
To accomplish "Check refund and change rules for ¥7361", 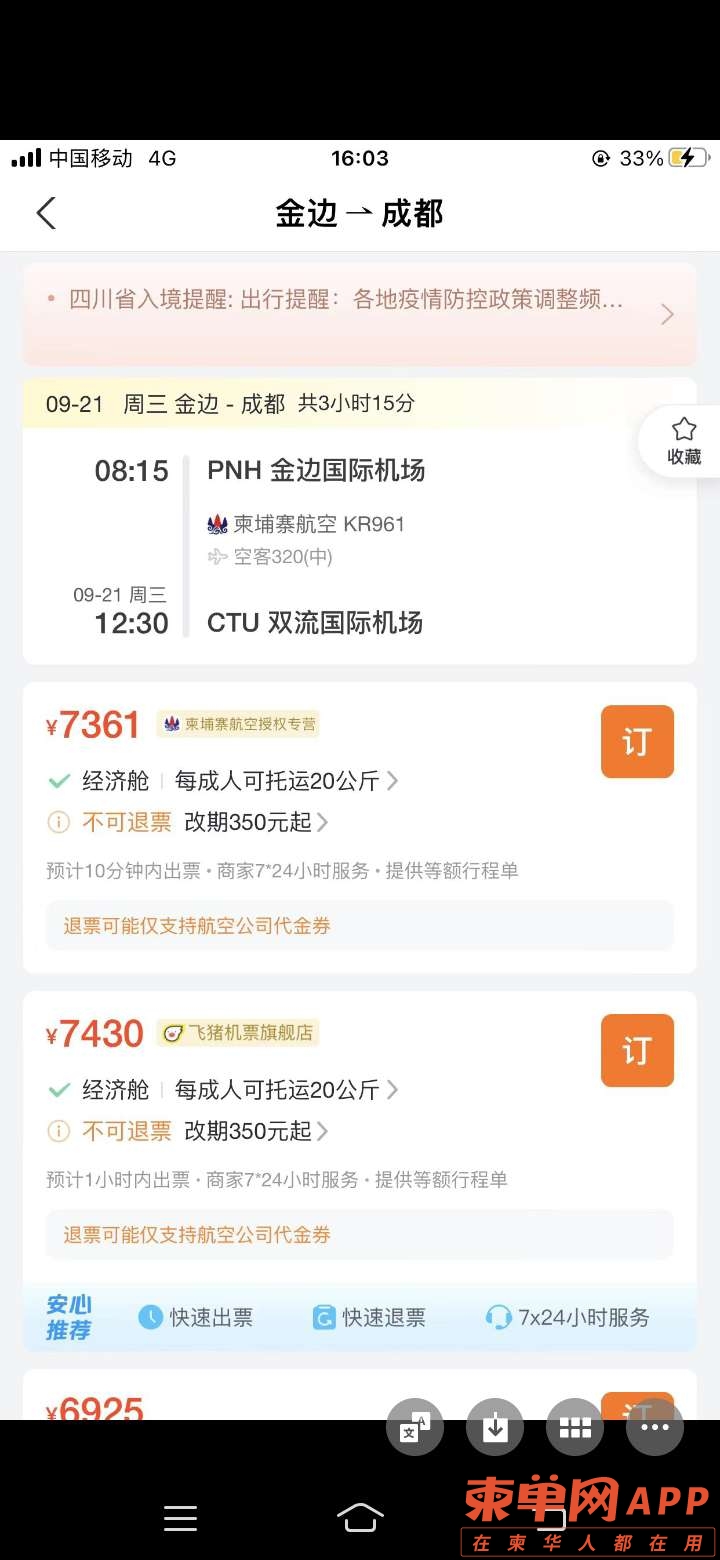I will [x=205, y=823].
